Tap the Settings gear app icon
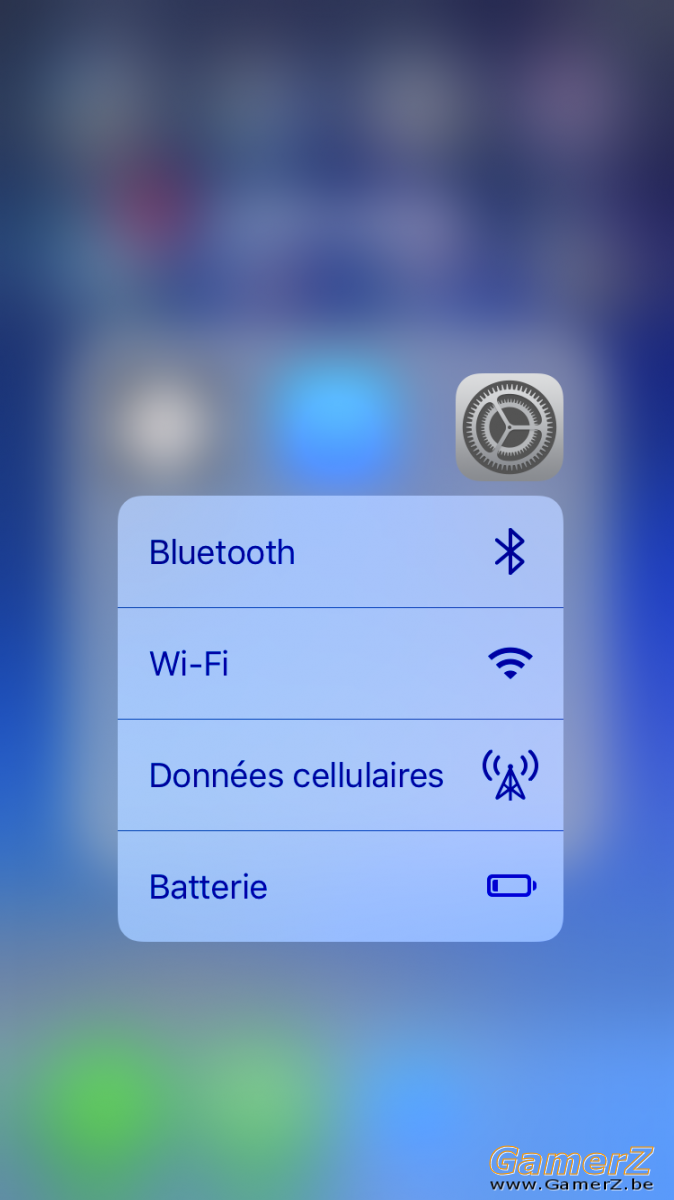 point(509,427)
